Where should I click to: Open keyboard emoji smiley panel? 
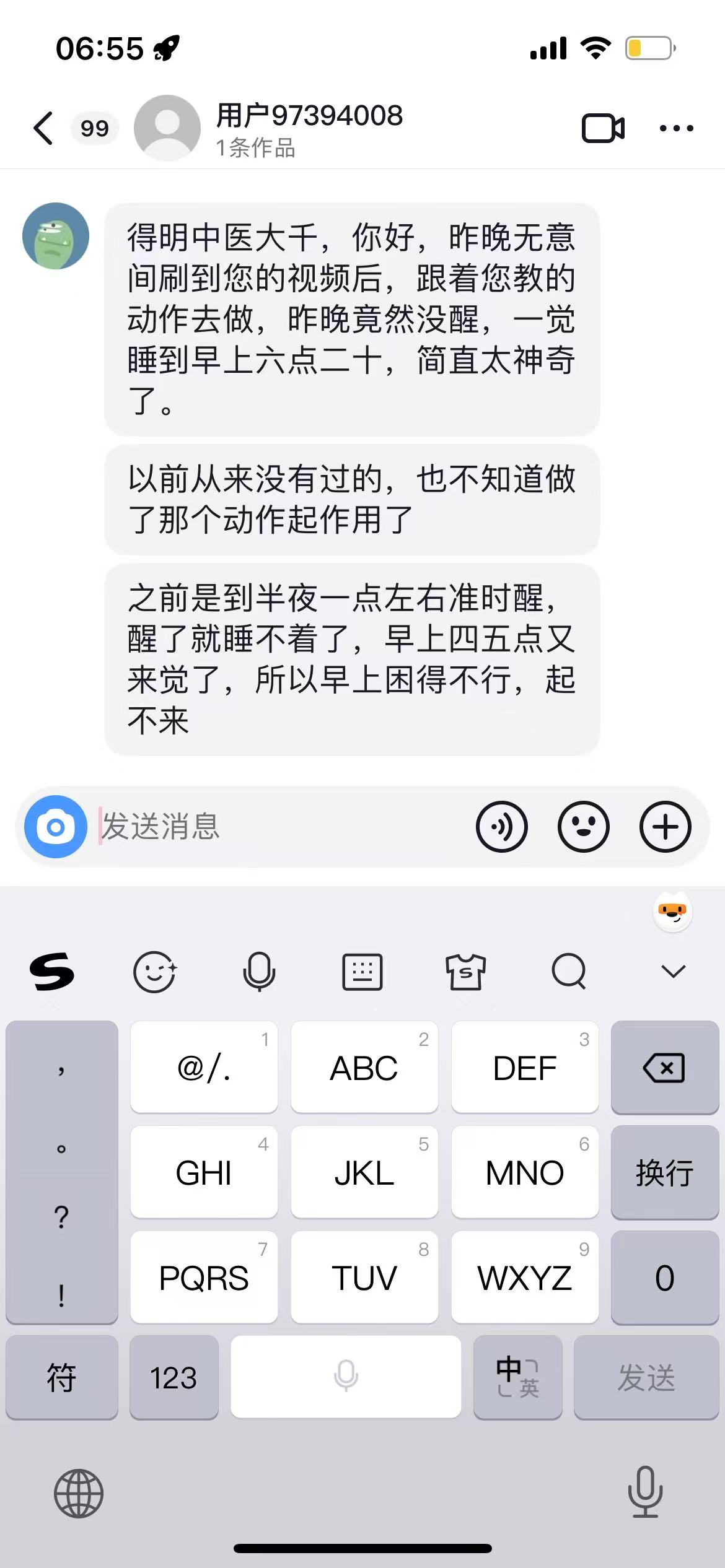click(155, 972)
